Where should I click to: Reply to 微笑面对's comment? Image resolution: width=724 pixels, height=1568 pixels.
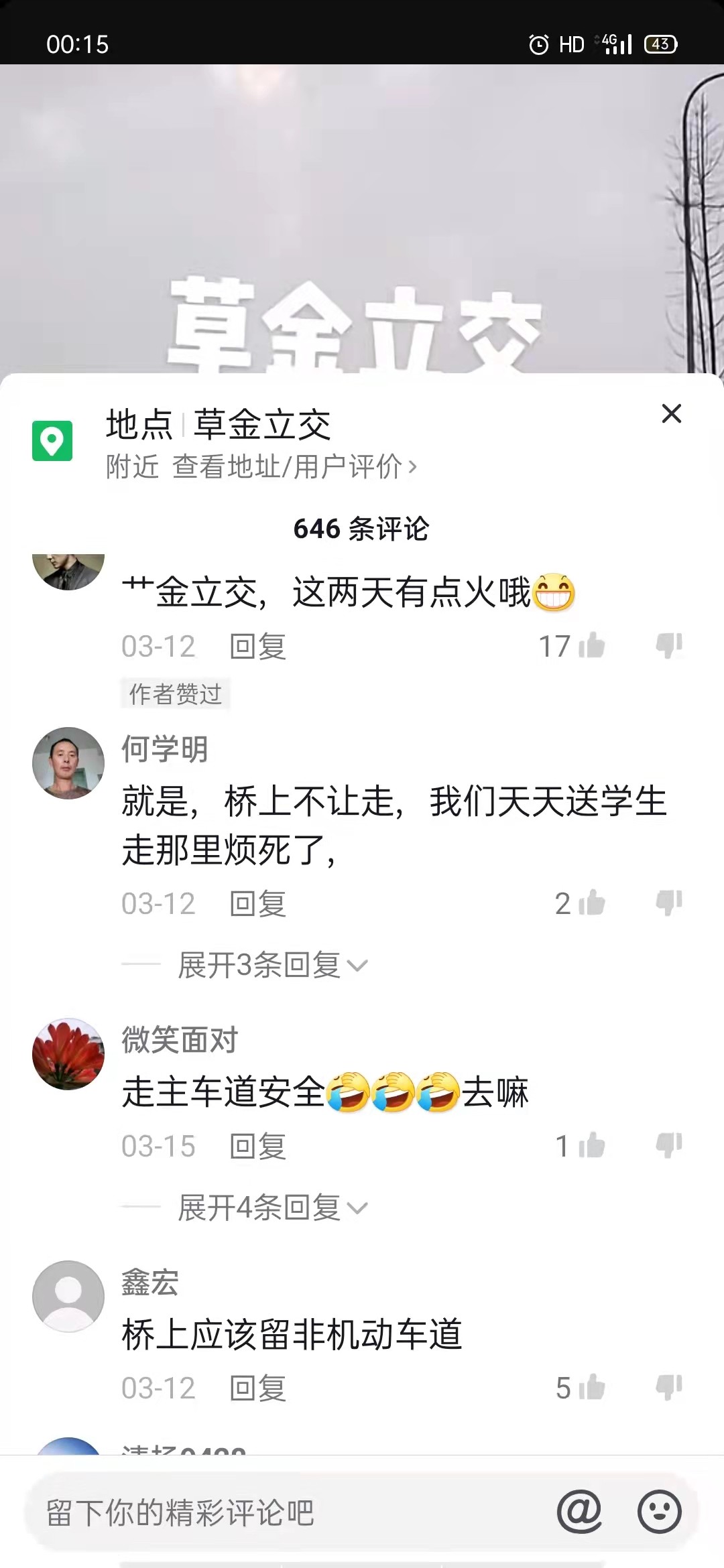[x=257, y=1147]
